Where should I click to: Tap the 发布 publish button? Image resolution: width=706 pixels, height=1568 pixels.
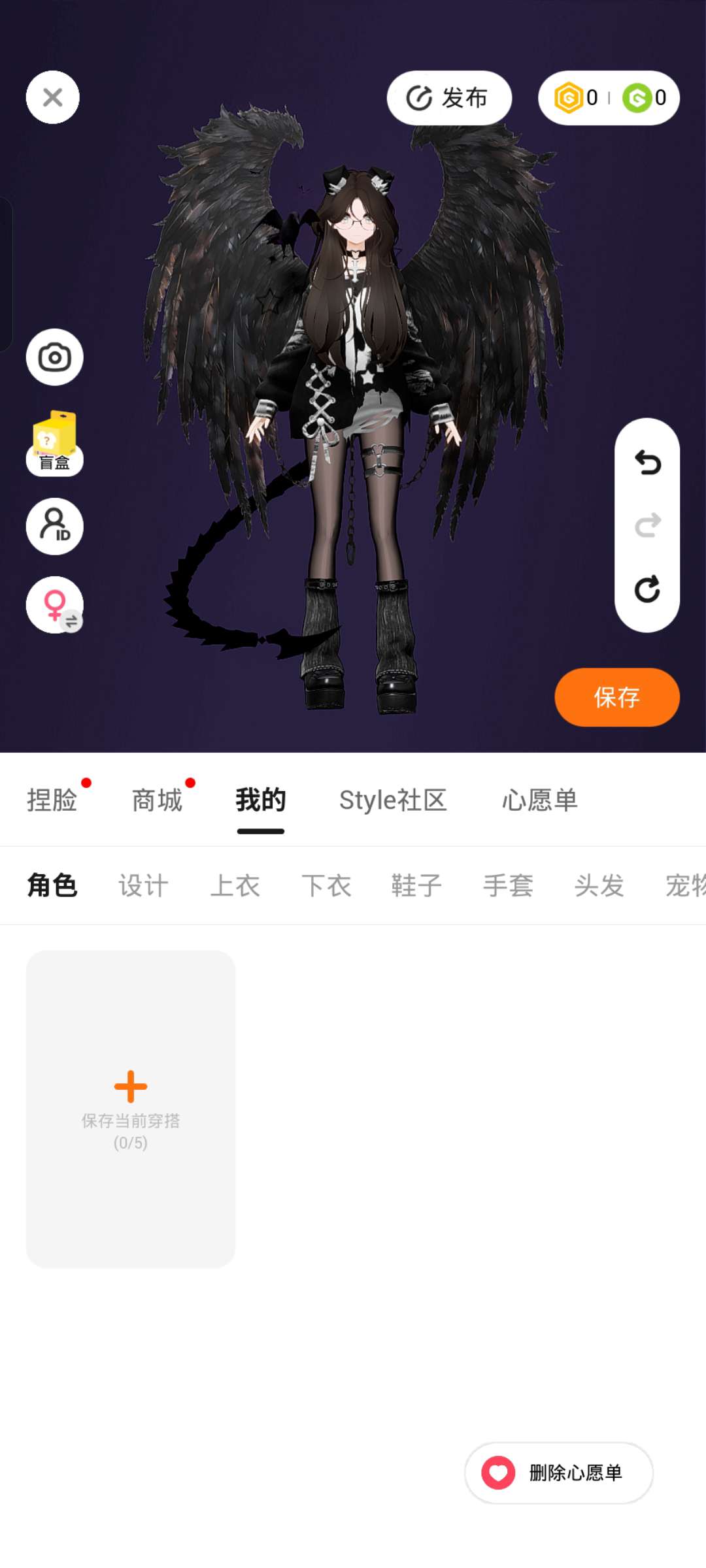(x=449, y=98)
